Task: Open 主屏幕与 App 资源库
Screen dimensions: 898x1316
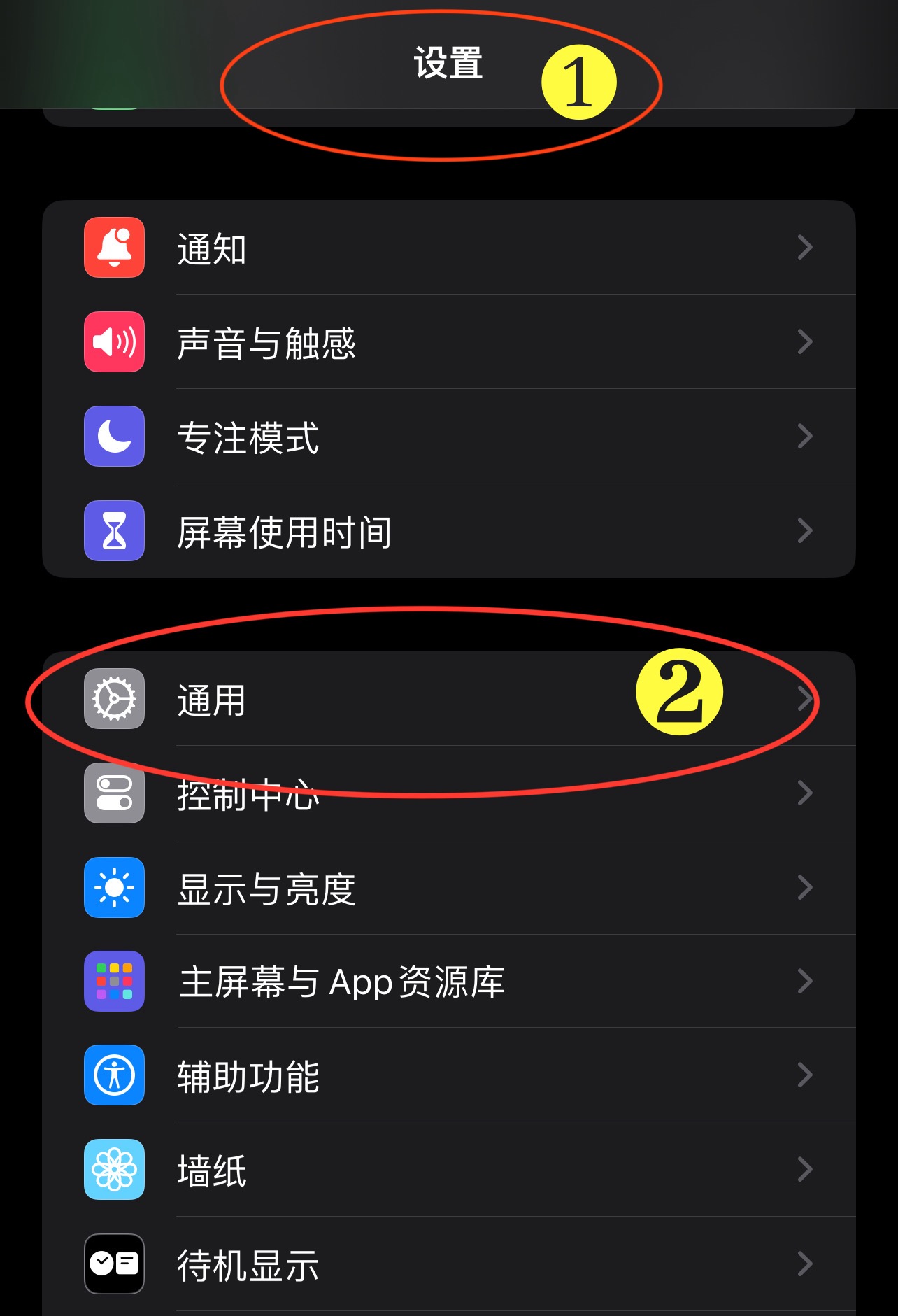Action: 448,982
